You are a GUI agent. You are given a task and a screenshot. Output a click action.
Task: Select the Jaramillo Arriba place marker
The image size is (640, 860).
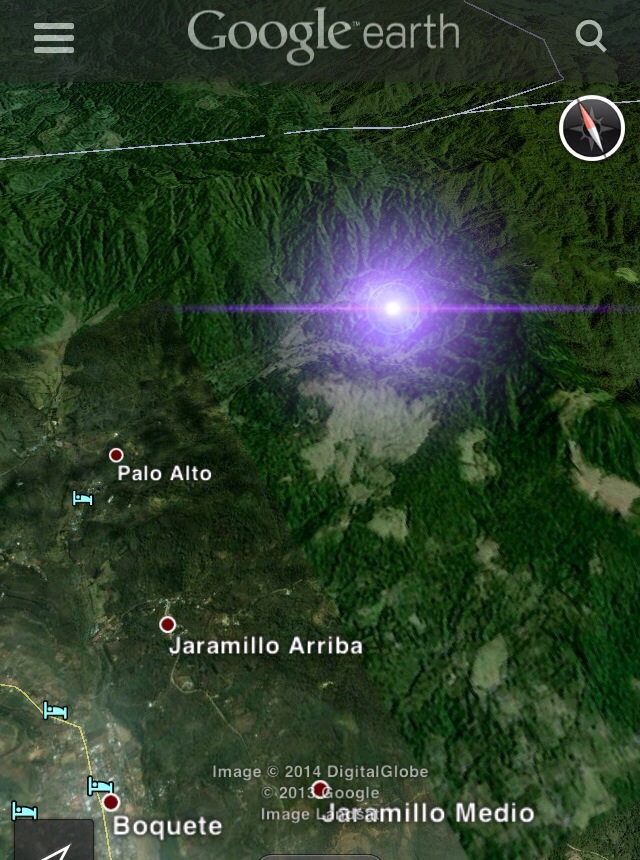click(x=167, y=624)
